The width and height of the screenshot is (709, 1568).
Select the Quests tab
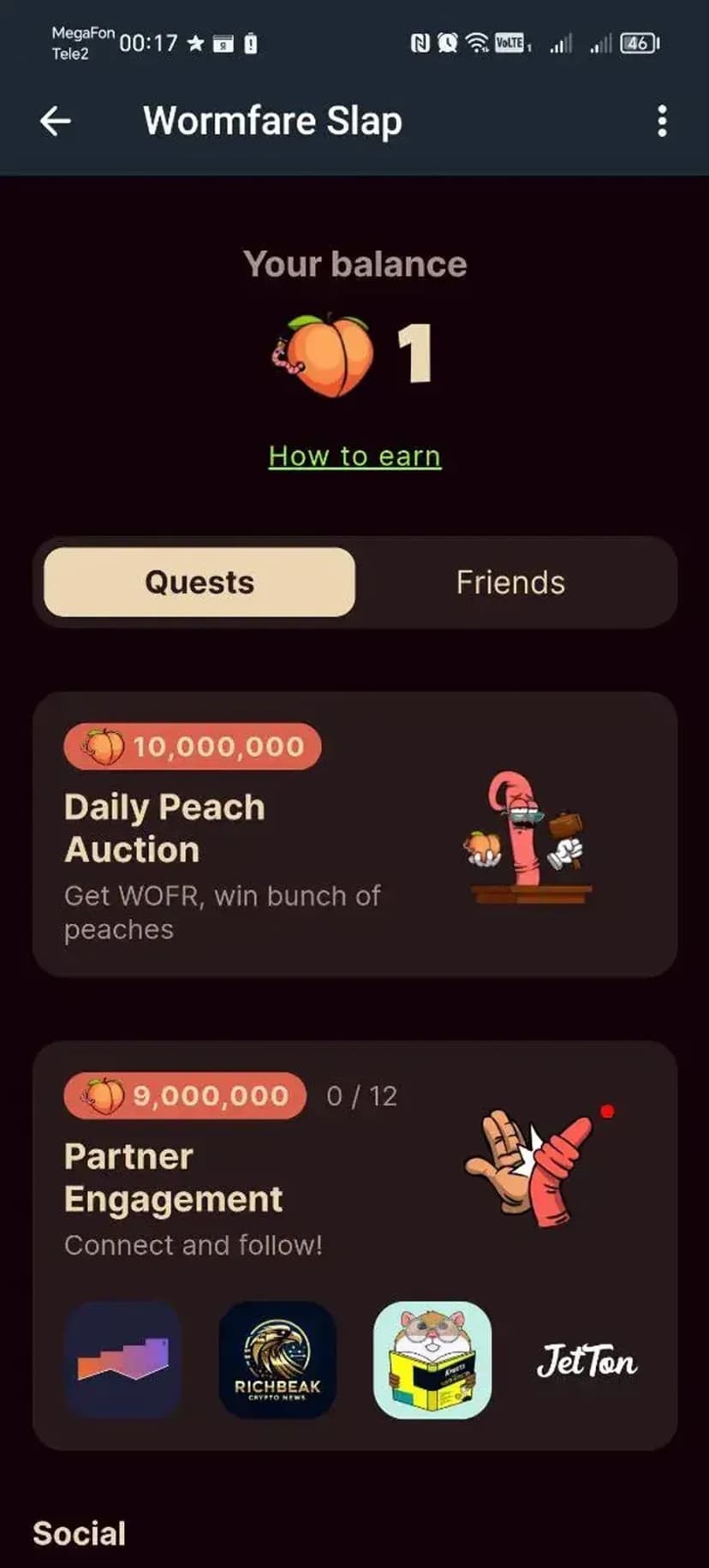[x=200, y=582]
